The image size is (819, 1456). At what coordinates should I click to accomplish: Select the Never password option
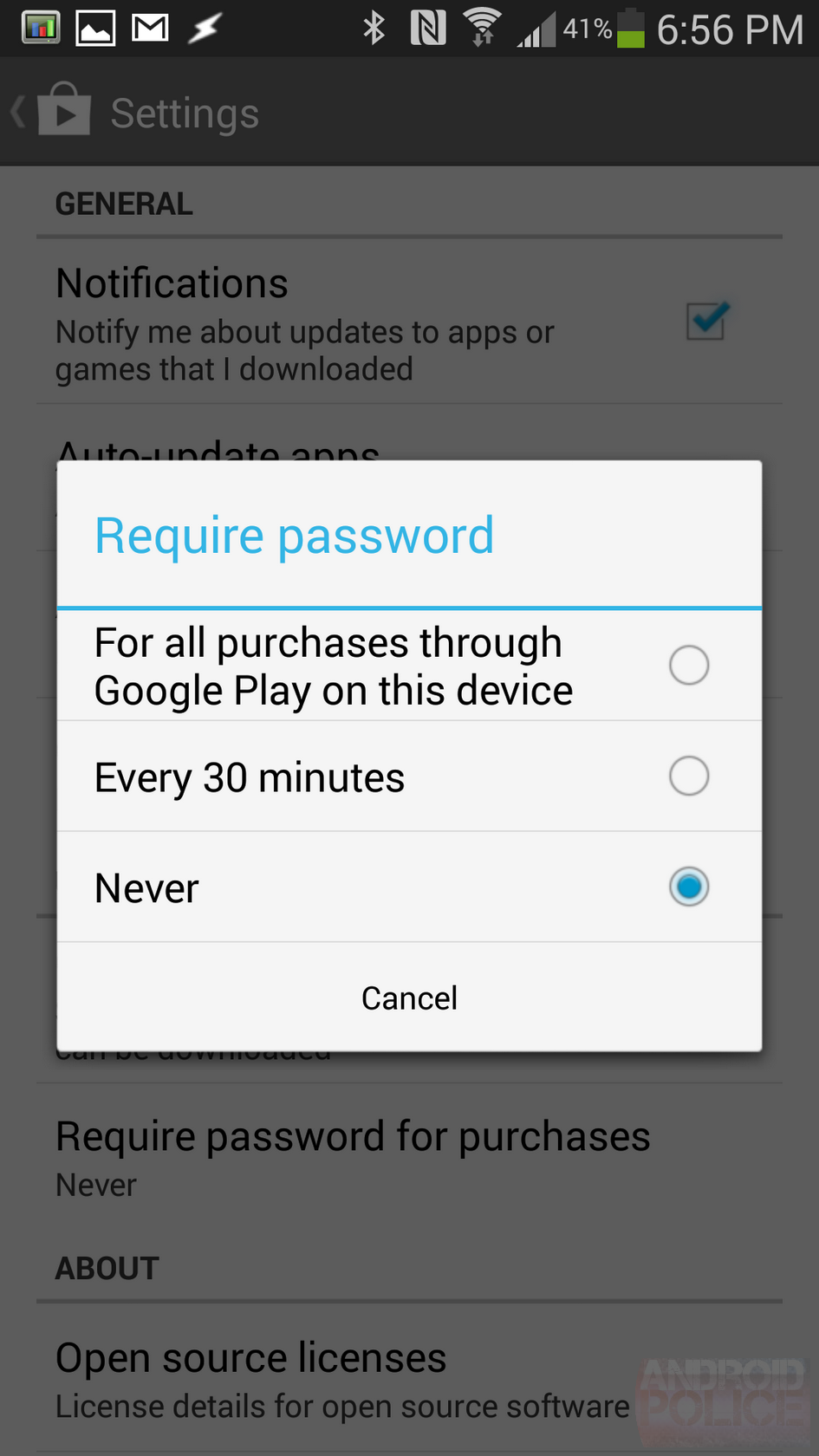click(409, 887)
